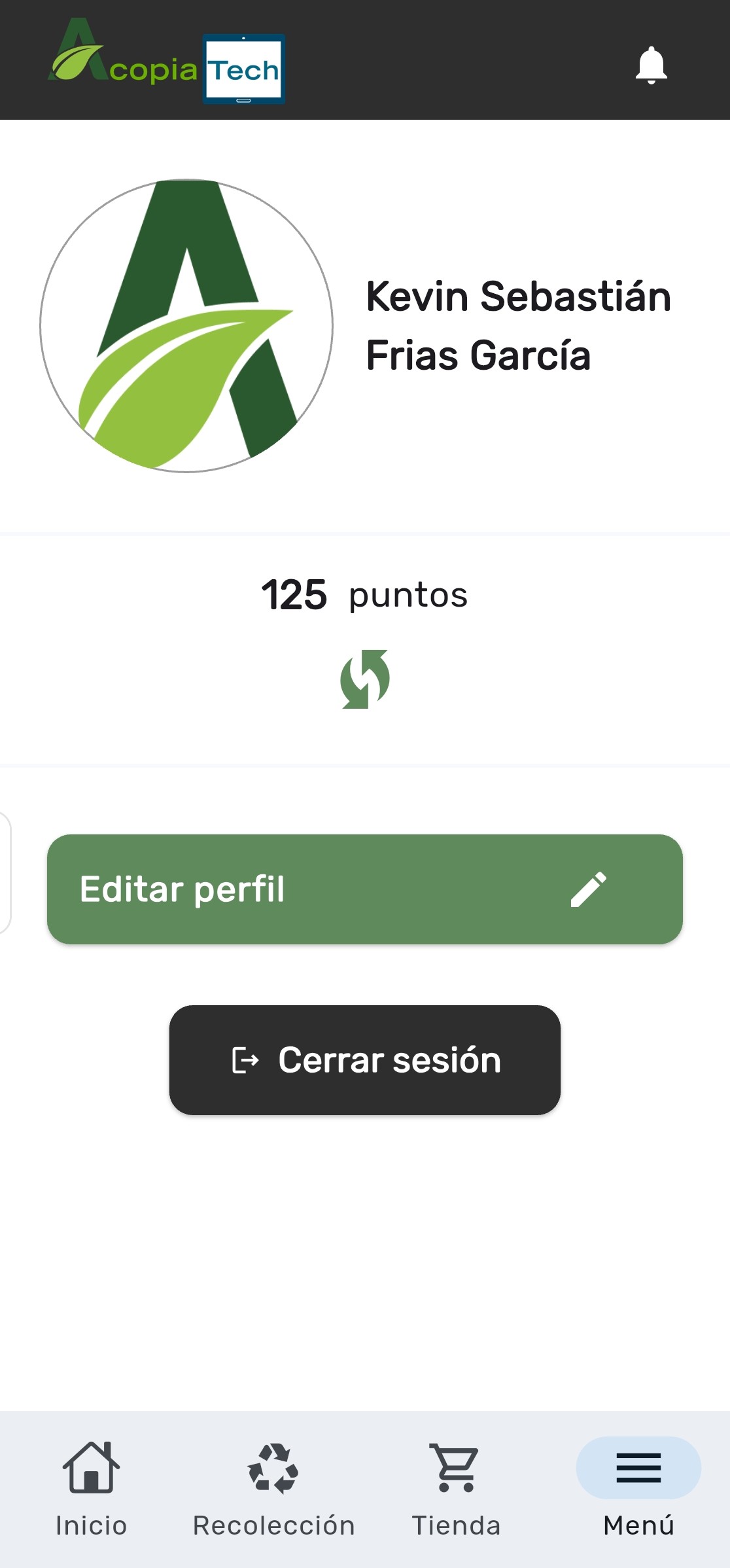Refresh the points balance
This screenshot has width=730, height=1568.
[365, 679]
